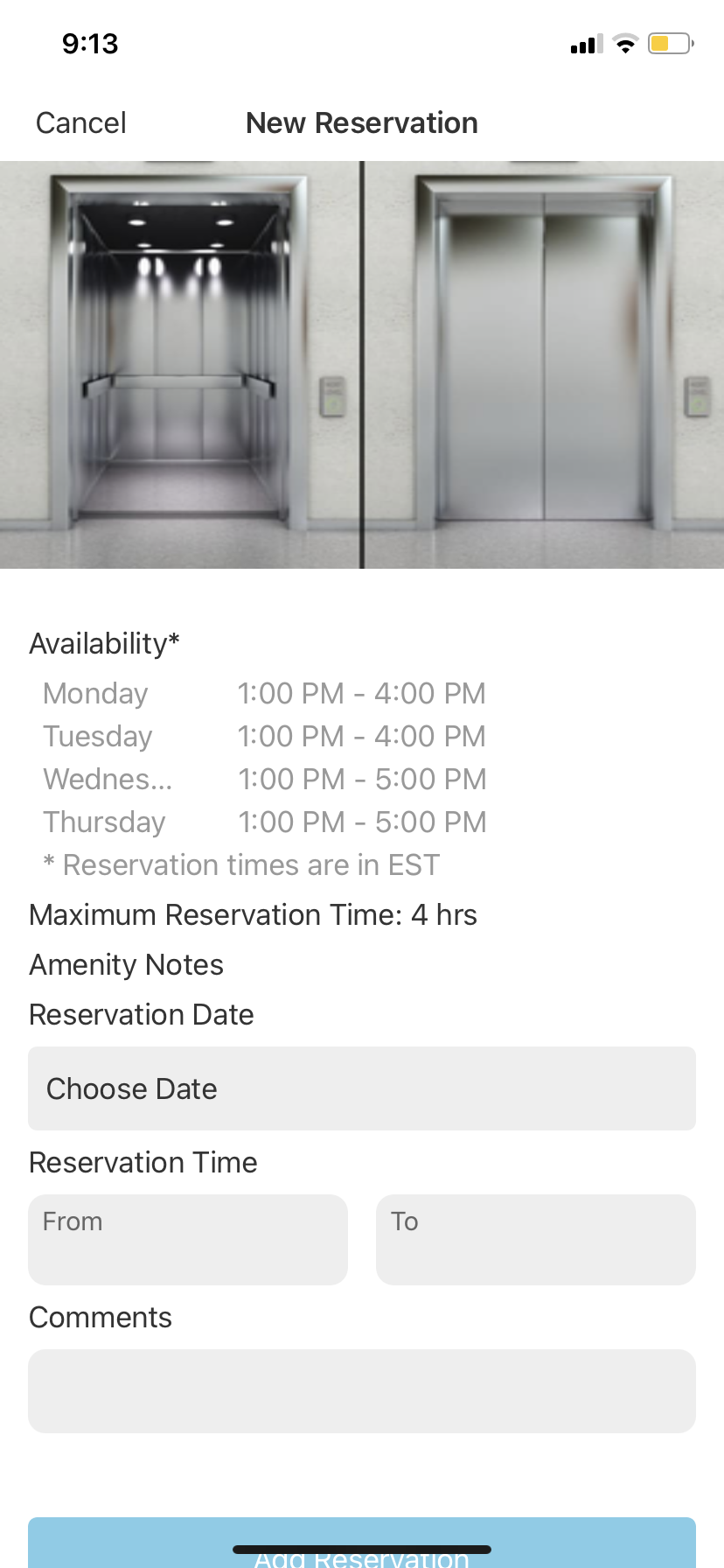Viewport: 724px width, 1568px height.
Task: Tap the battery indicator
Action: coord(668,43)
